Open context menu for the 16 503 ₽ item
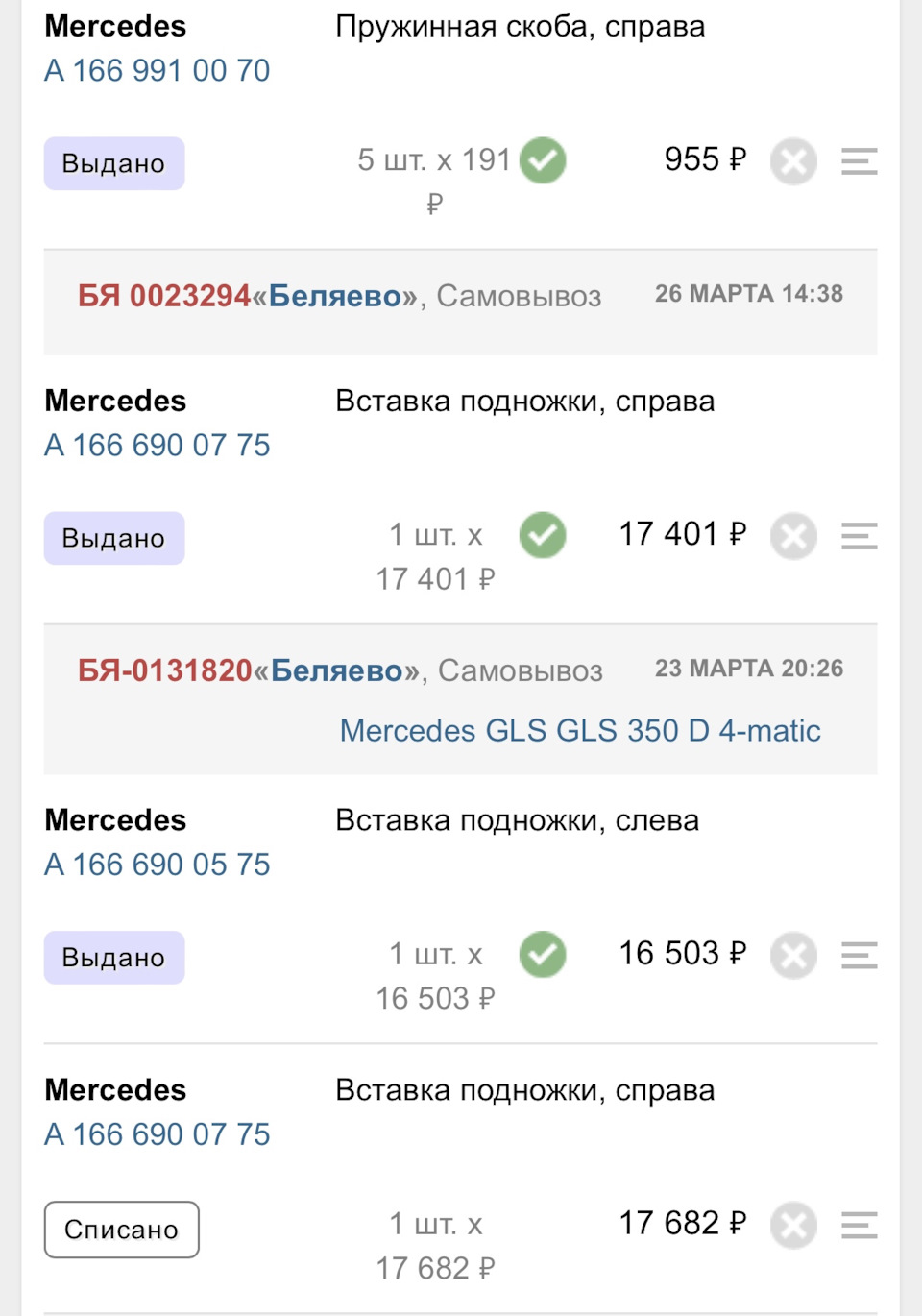Viewport: 922px width, 1316px height. pos(860,955)
